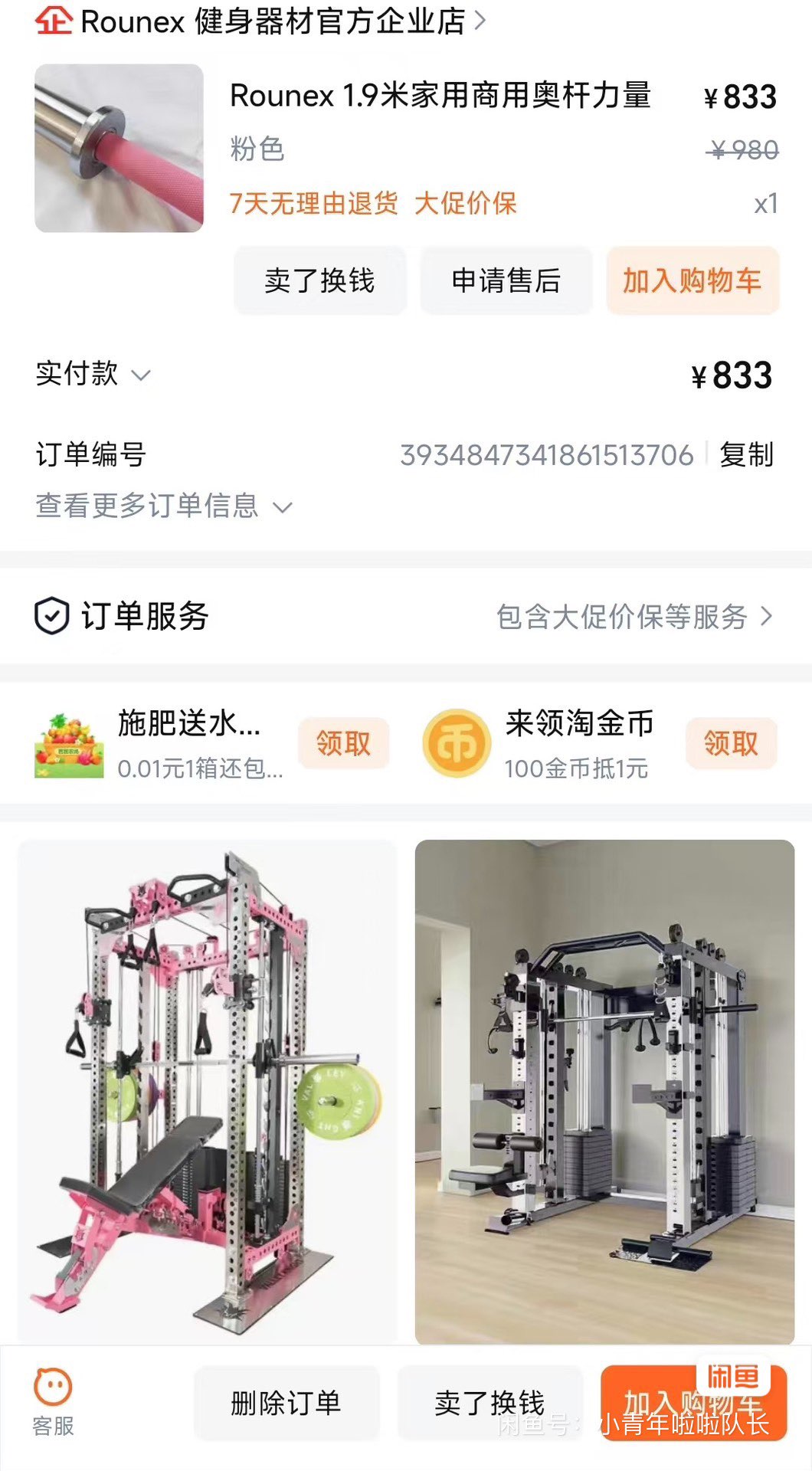Copy the order number with 复制
Image resolution: width=812 pixels, height=1471 pixels.
click(746, 454)
